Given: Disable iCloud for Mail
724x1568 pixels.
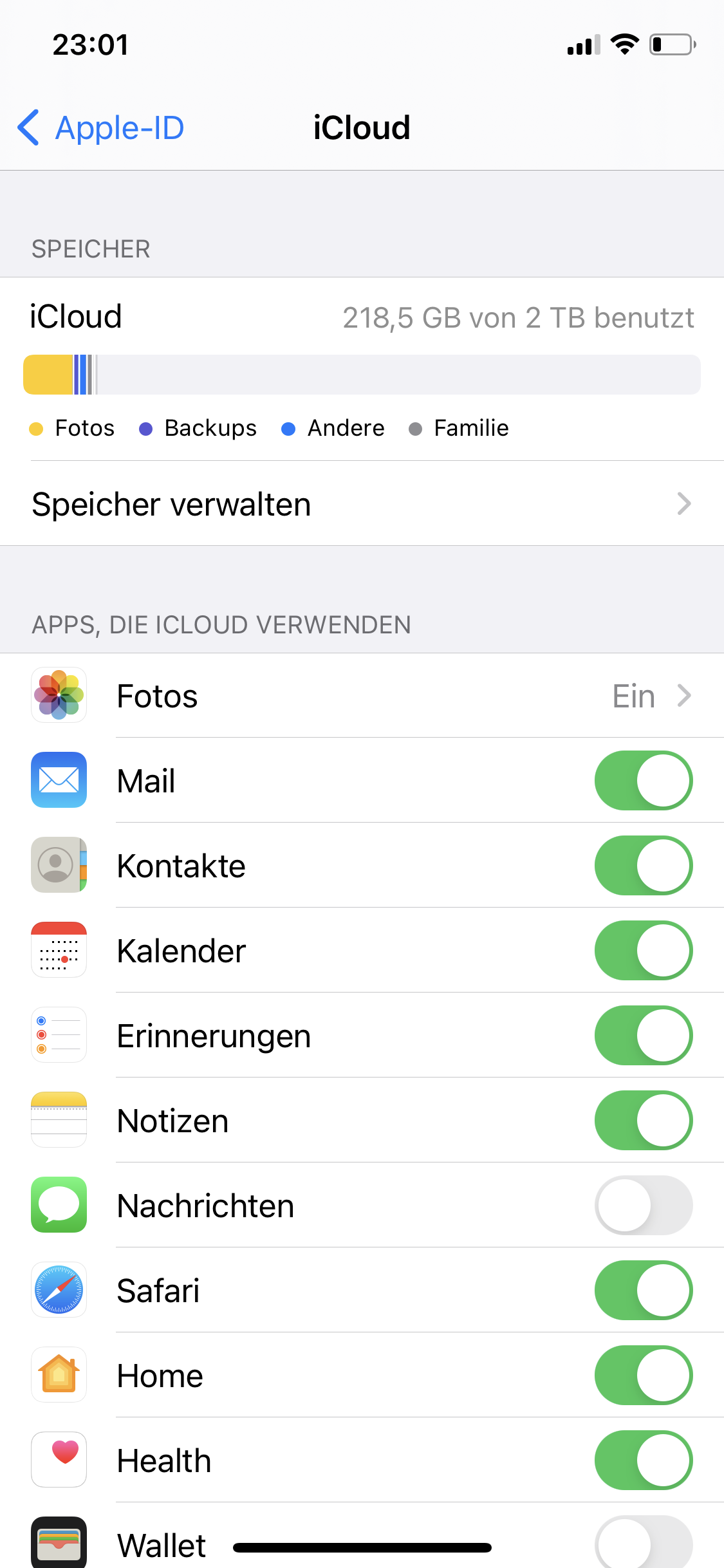Looking at the screenshot, I should pos(643,781).
